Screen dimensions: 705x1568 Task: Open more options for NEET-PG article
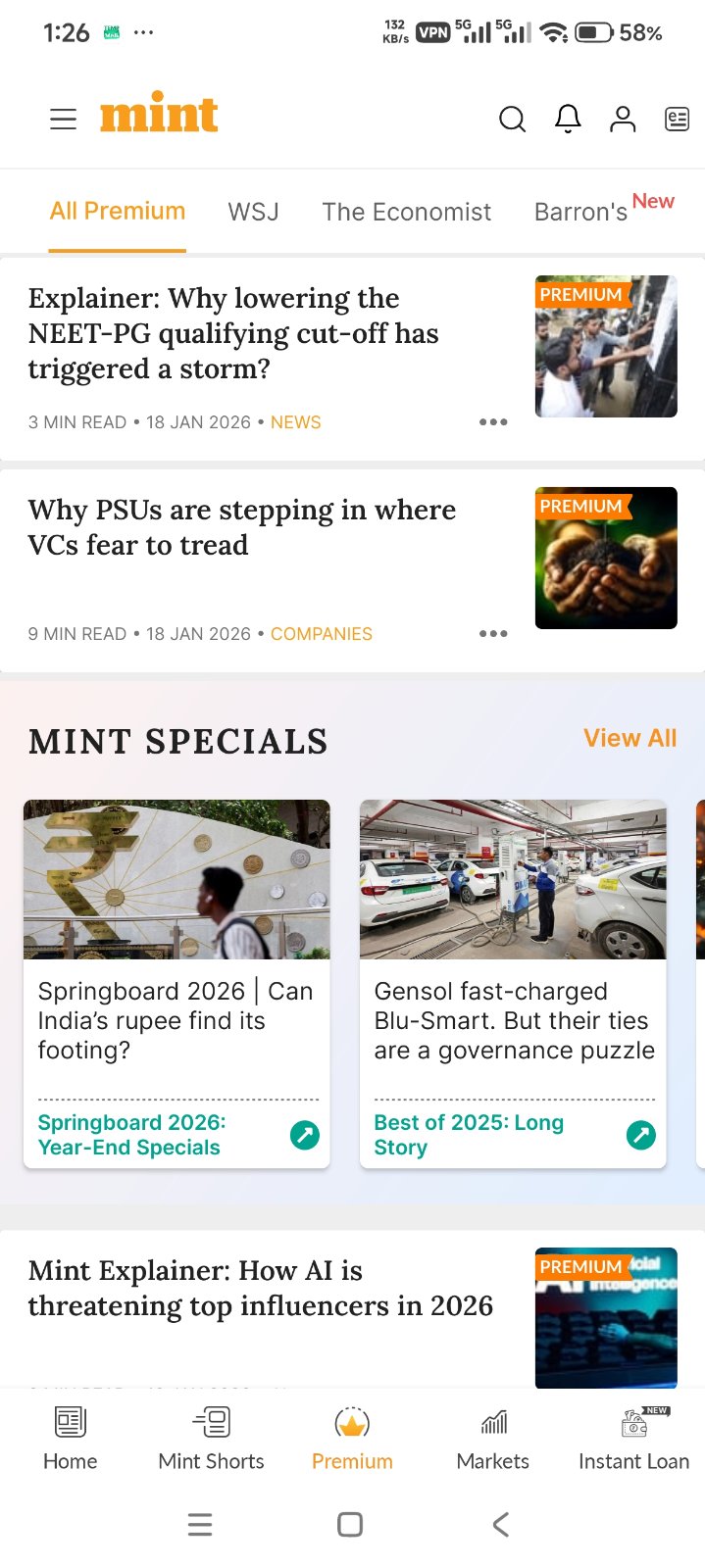point(493,422)
